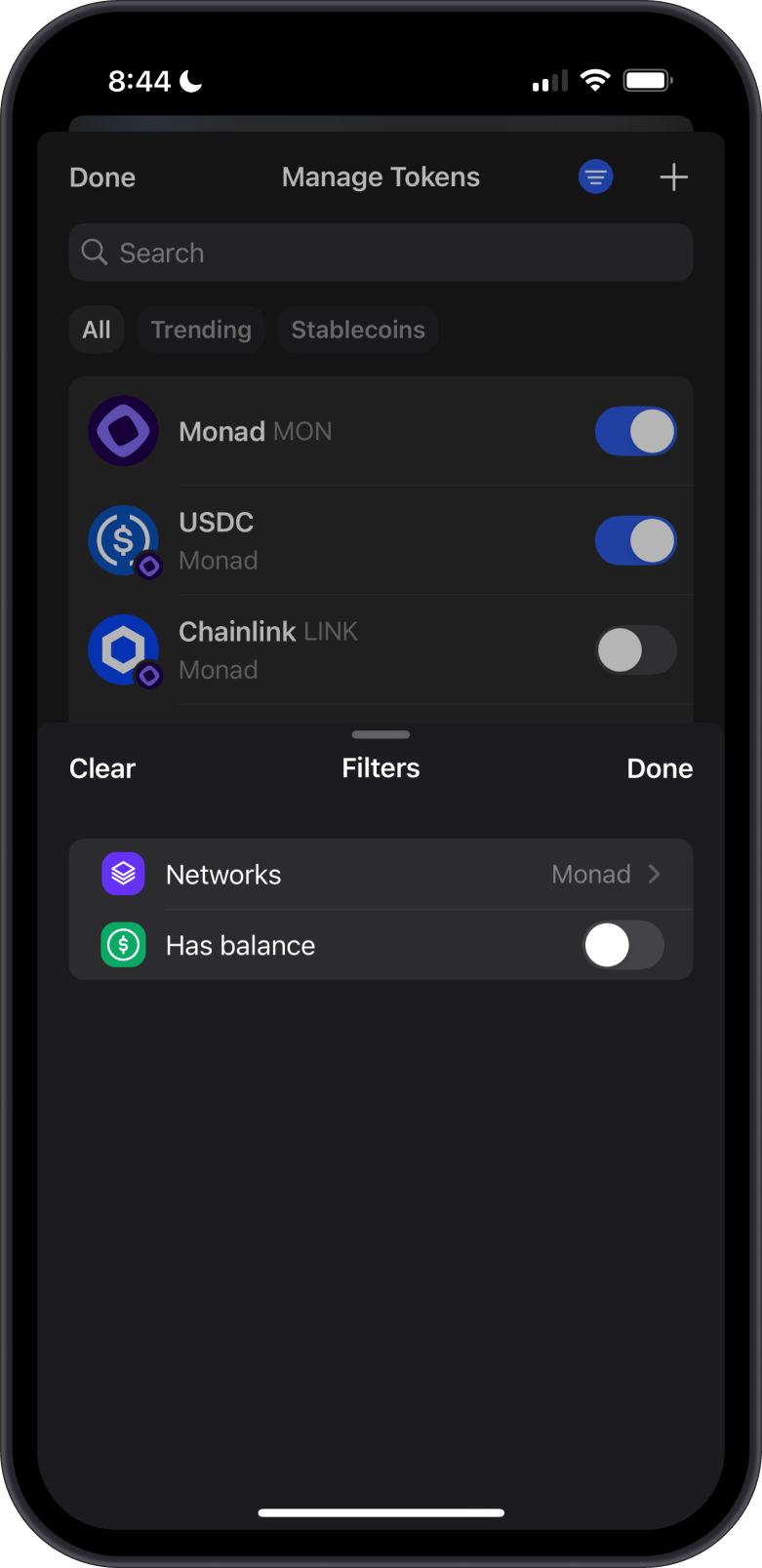Expand the filter sheet via the drag handle
The width and height of the screenshot is (762, 1568).
tap(381, 733)
